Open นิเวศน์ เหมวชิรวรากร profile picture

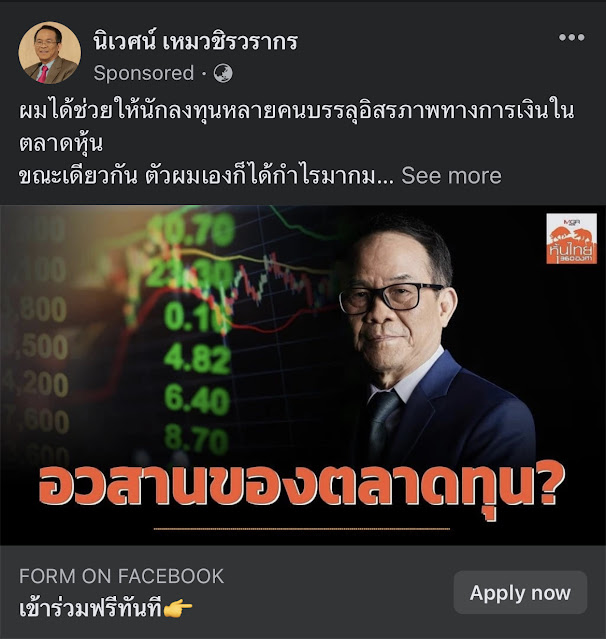point(49,53)
